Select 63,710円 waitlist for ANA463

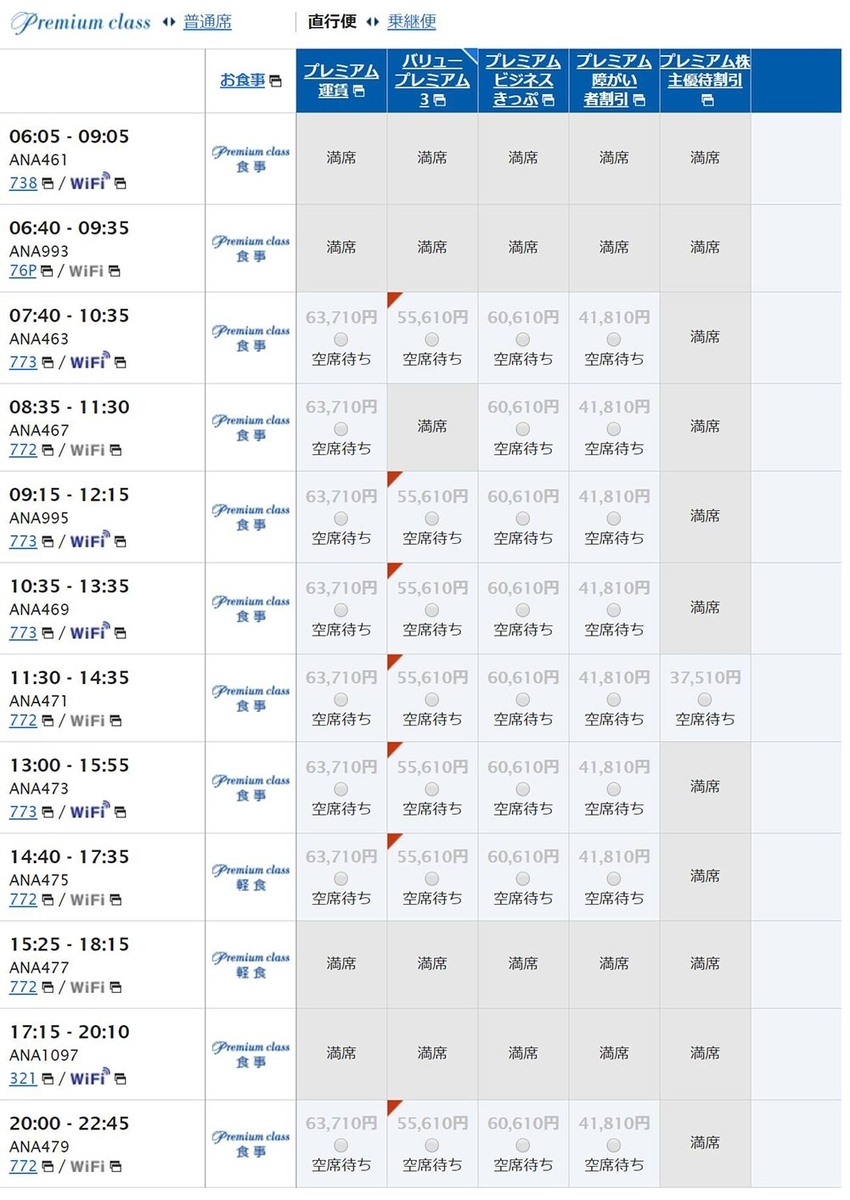341,340
